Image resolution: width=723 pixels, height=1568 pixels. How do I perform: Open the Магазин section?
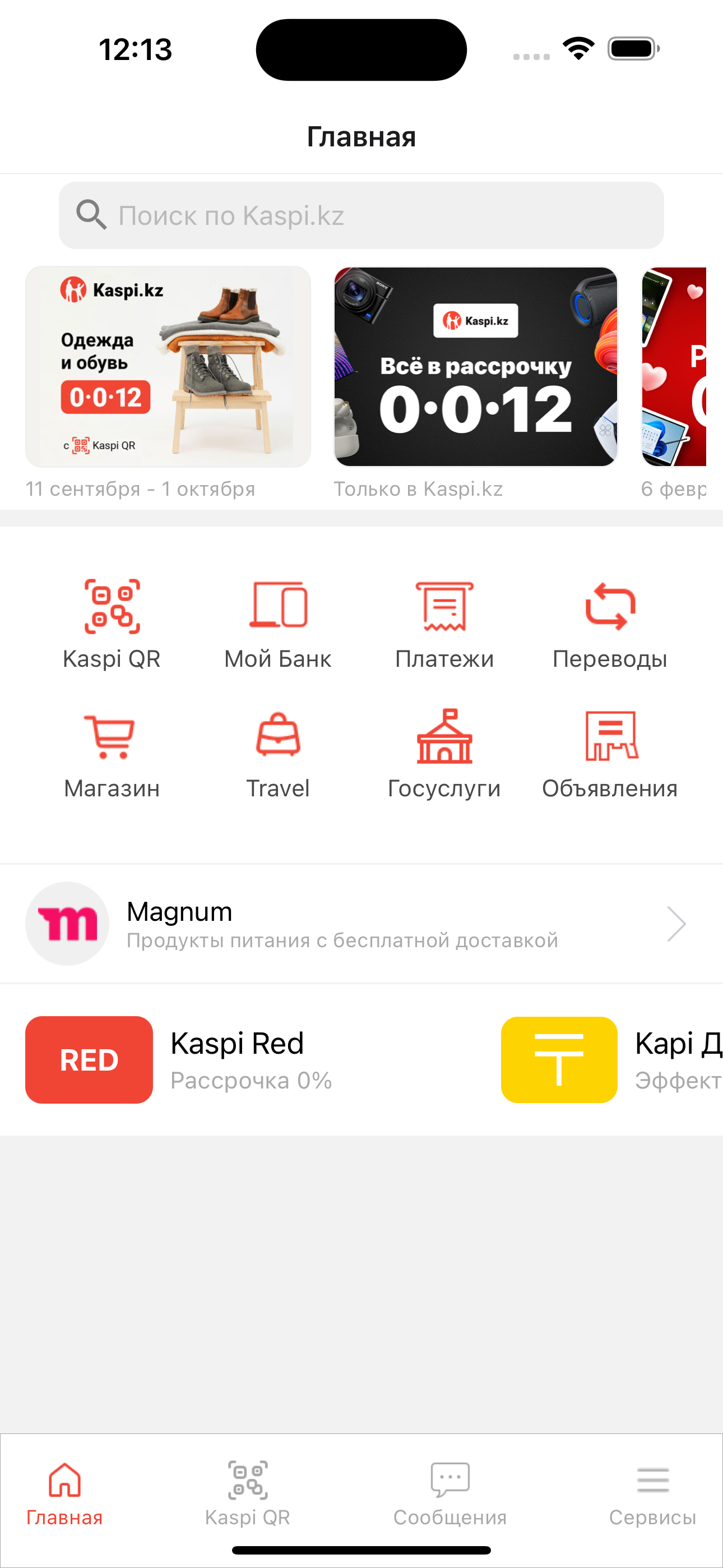click(112, 754)
